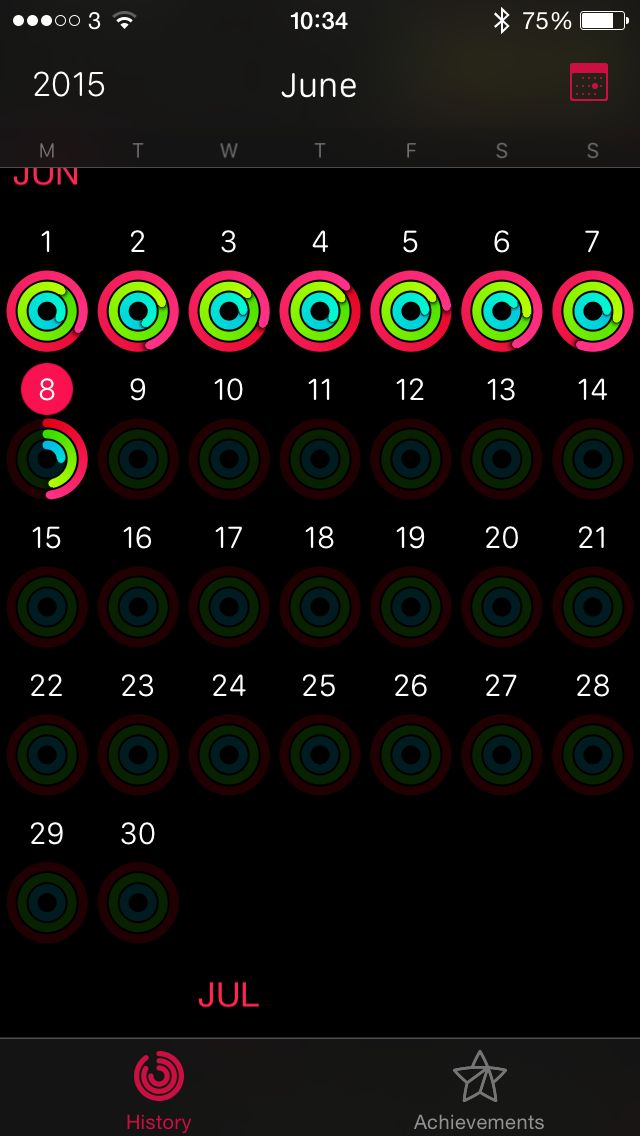Select June 3 activity rings
Image resolution: width=640 pixels, height=1136 pixels.
[229, 311]
